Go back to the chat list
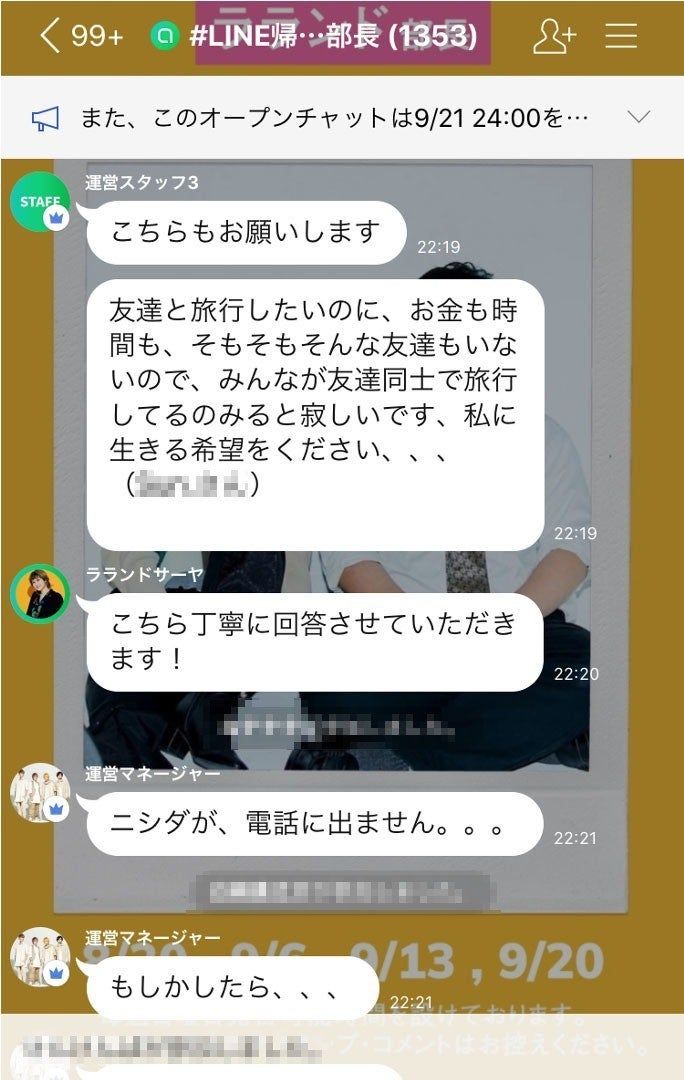The width and height of the screenshot is (684, 1080). [x=50, y=36]
